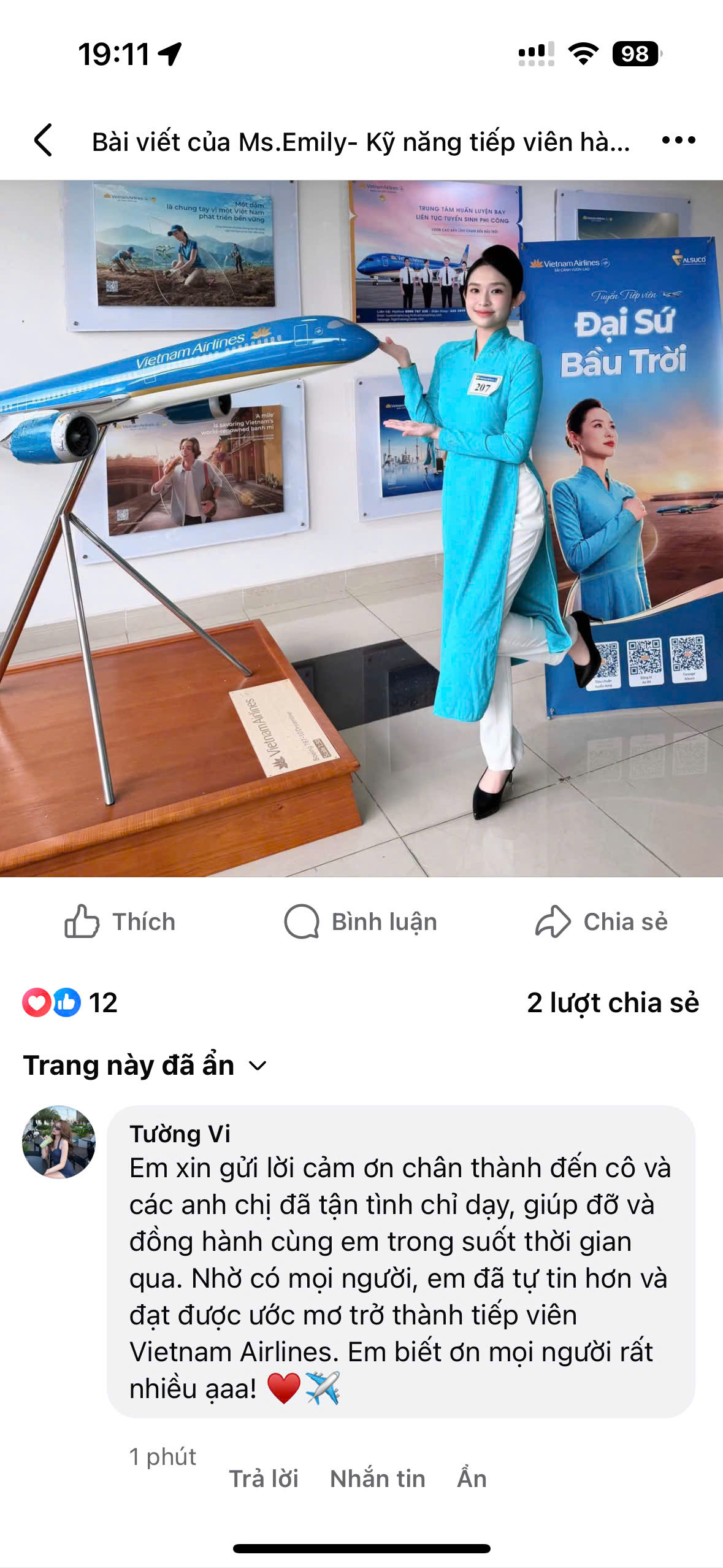
Task: Message Tường Vi via Nhắn tin
Action: click(378, 1478)
